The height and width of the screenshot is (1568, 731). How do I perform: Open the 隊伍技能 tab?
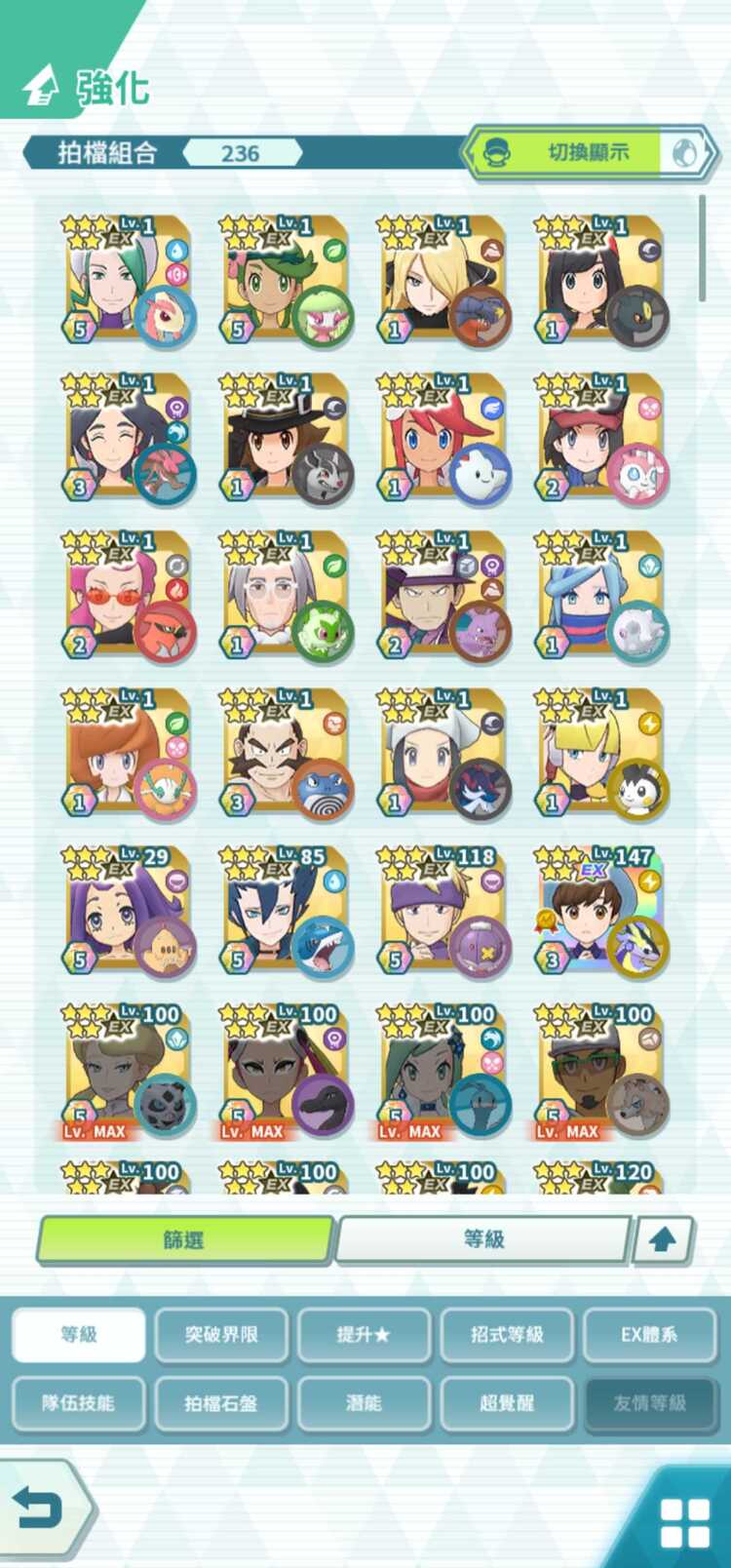(79, 1403)
